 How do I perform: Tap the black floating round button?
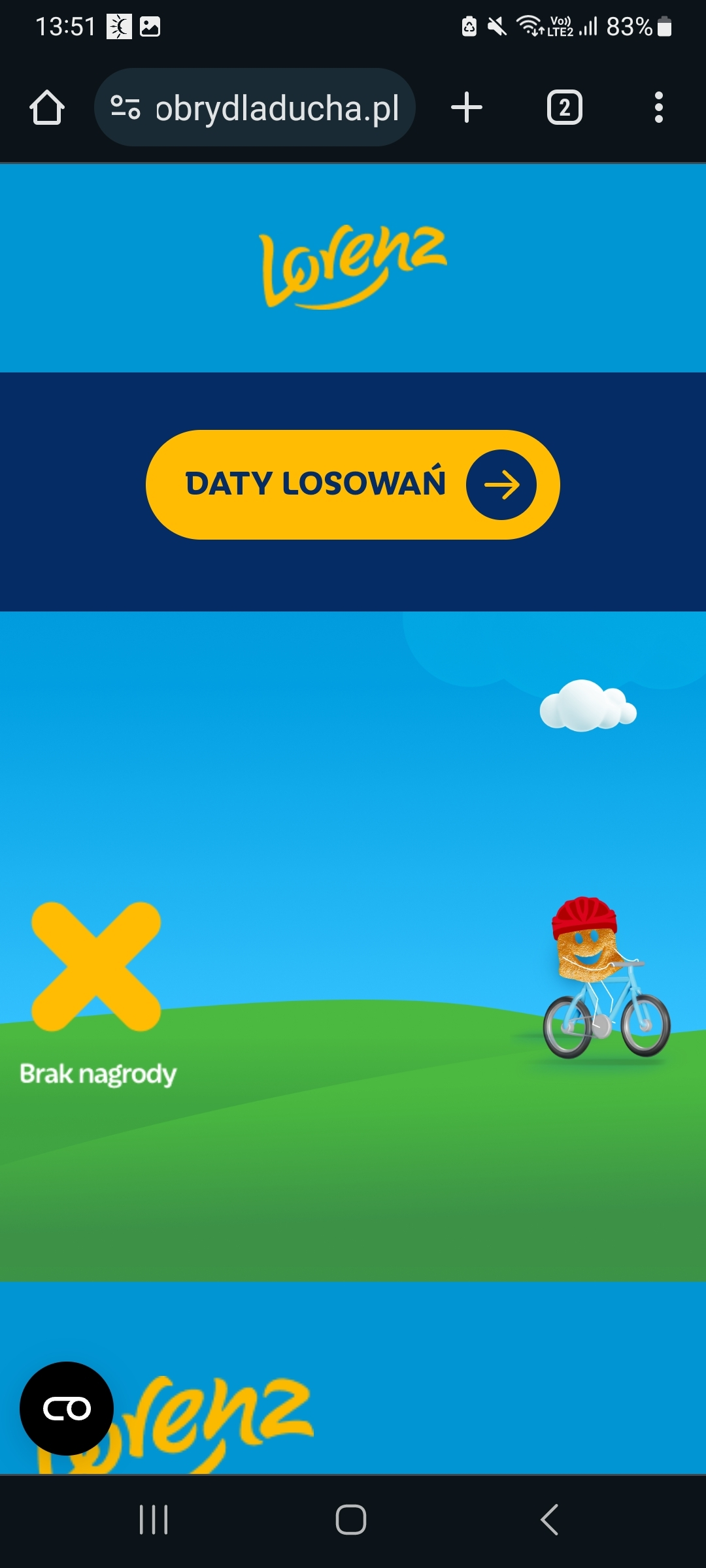tap(67, 1408)
